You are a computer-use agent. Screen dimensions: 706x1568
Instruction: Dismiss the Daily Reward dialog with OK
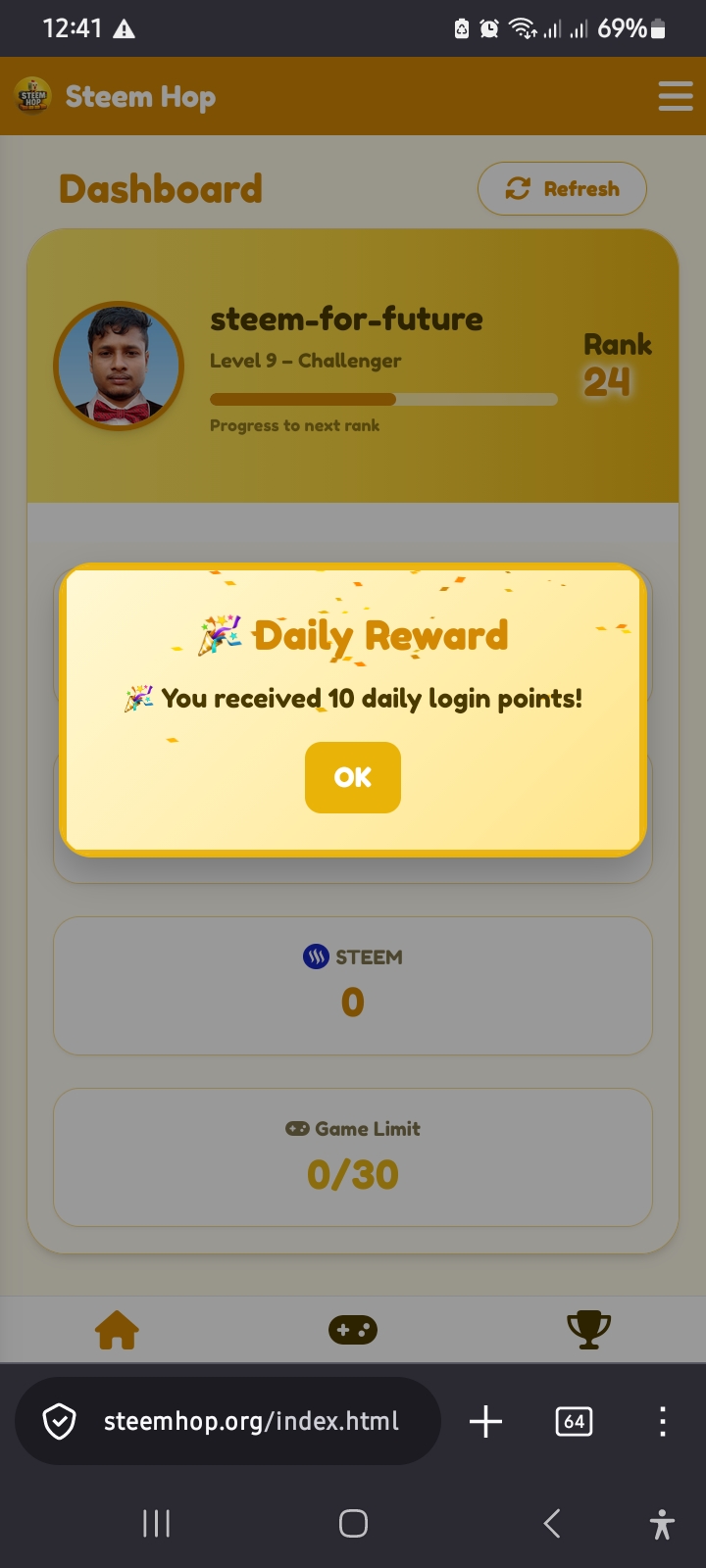pos(352,777)
